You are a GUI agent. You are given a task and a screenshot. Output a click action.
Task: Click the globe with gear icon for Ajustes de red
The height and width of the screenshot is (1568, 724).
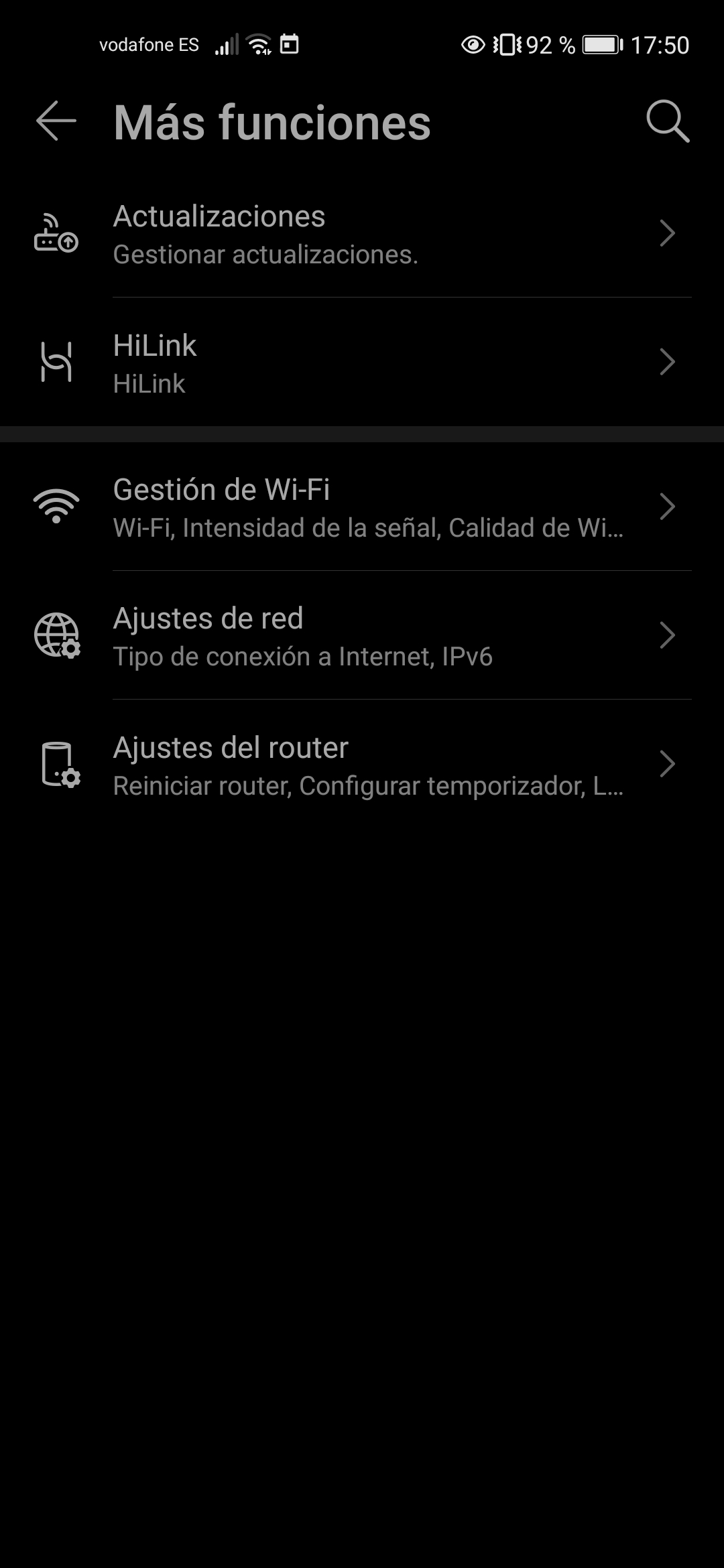point(56,635)
